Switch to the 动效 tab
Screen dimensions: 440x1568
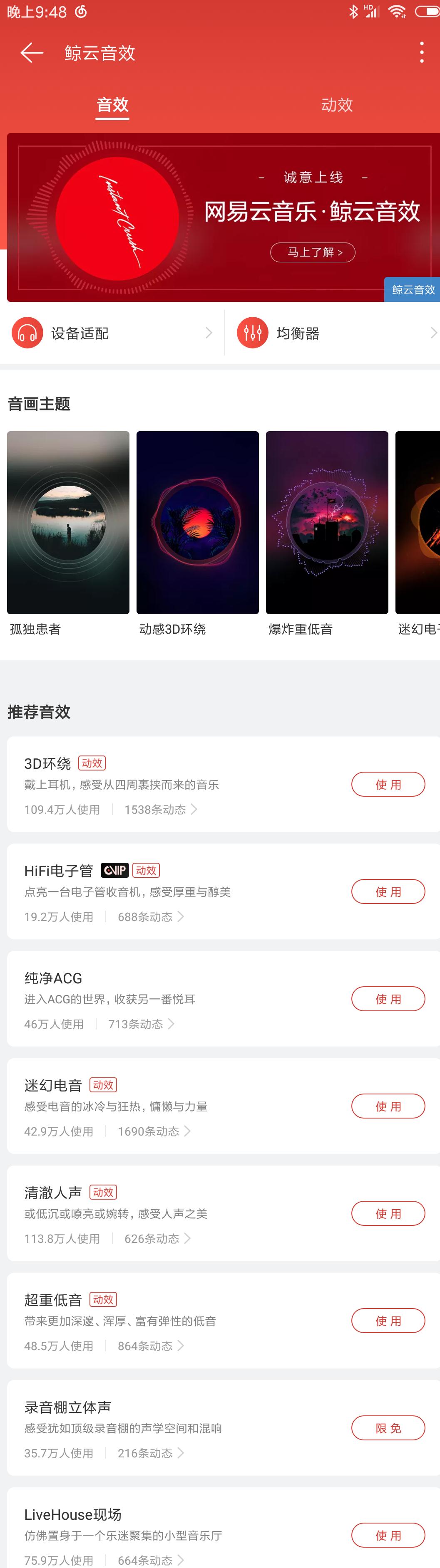[336, 105]
